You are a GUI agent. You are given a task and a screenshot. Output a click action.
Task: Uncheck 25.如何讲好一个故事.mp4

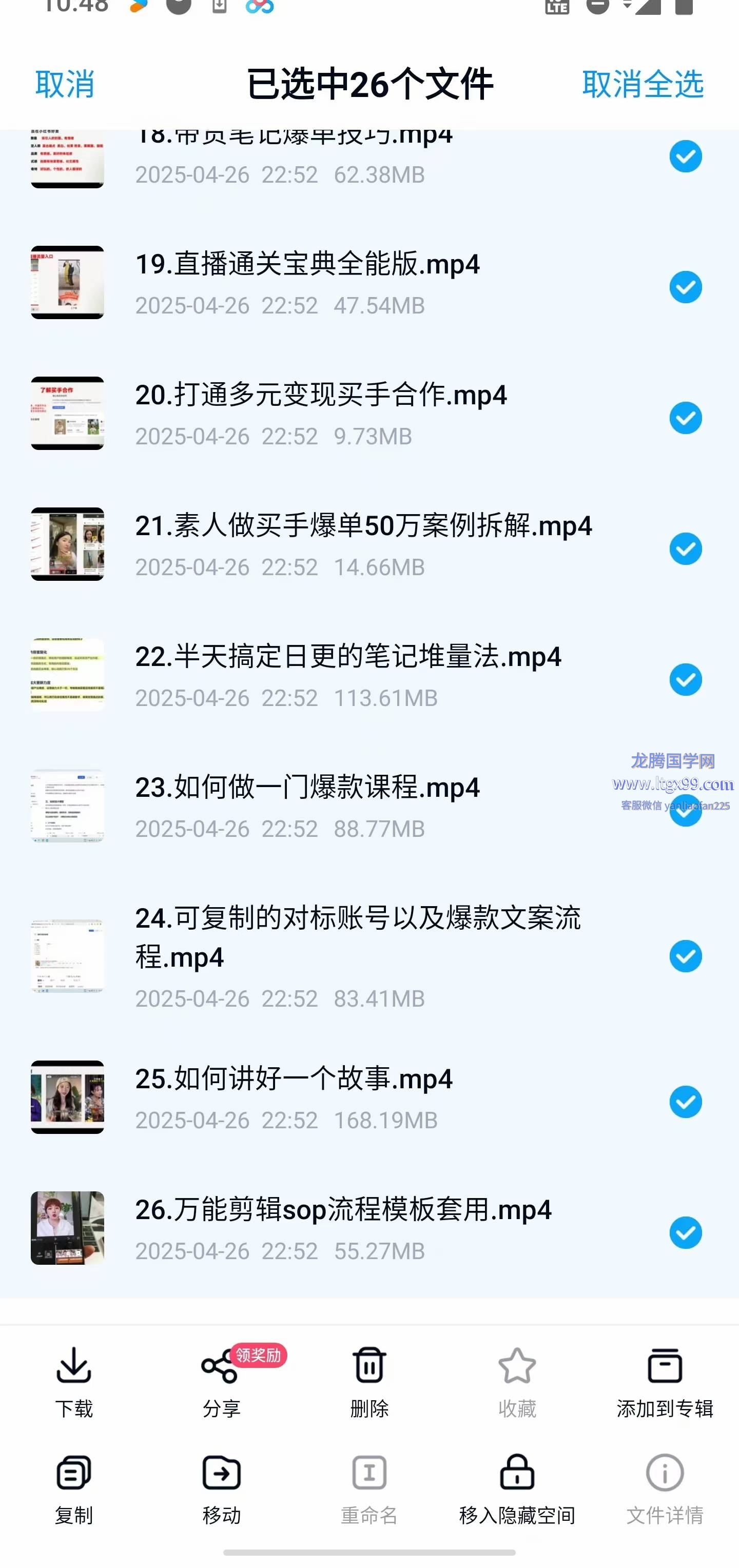[x=686, y=1102]
